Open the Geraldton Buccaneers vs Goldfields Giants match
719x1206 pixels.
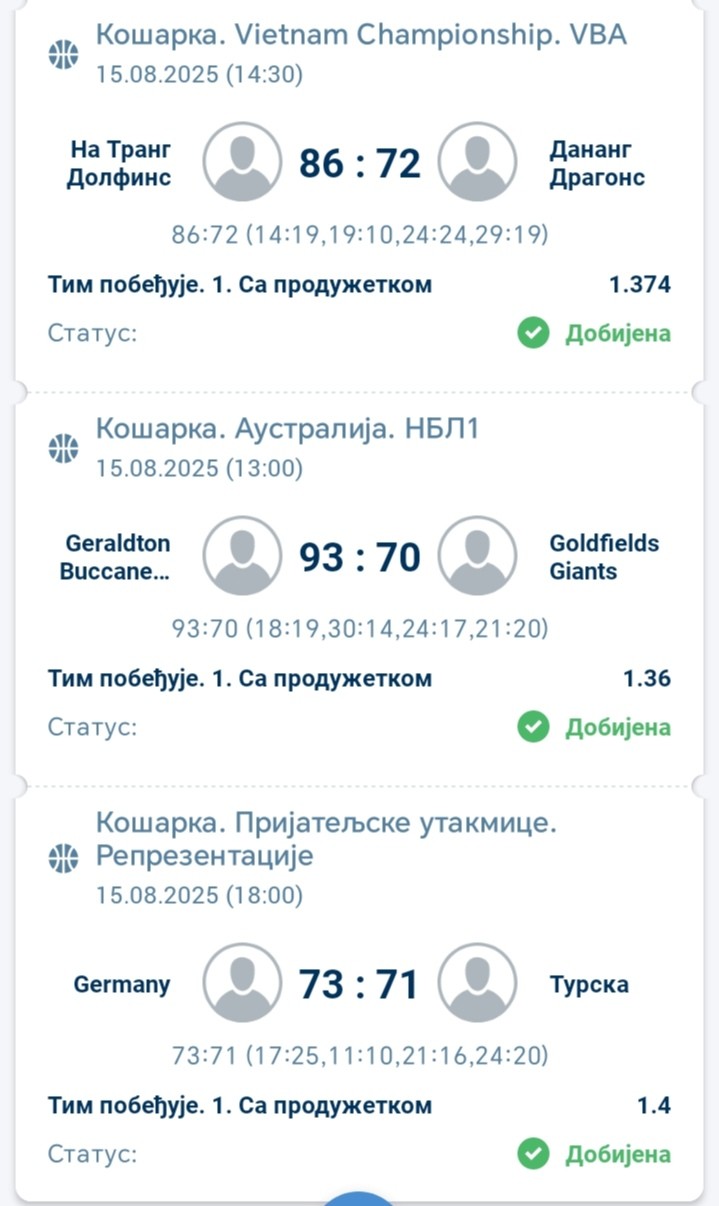(360, 557)
